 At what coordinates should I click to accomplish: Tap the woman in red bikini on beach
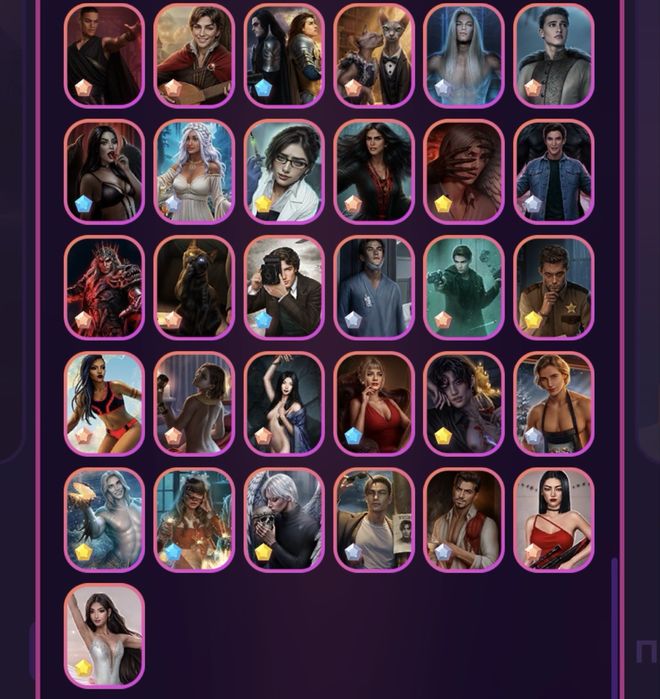(x=104, y=403)
